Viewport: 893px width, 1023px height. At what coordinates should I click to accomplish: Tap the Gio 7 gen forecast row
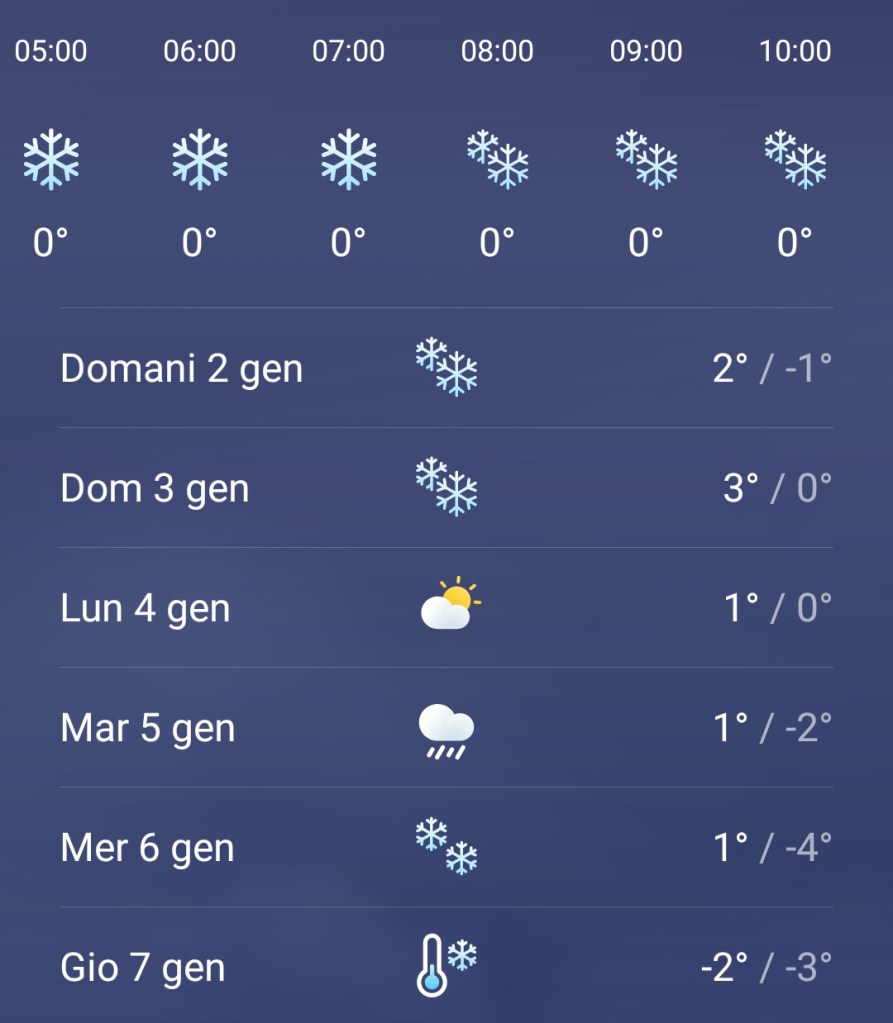445,967
